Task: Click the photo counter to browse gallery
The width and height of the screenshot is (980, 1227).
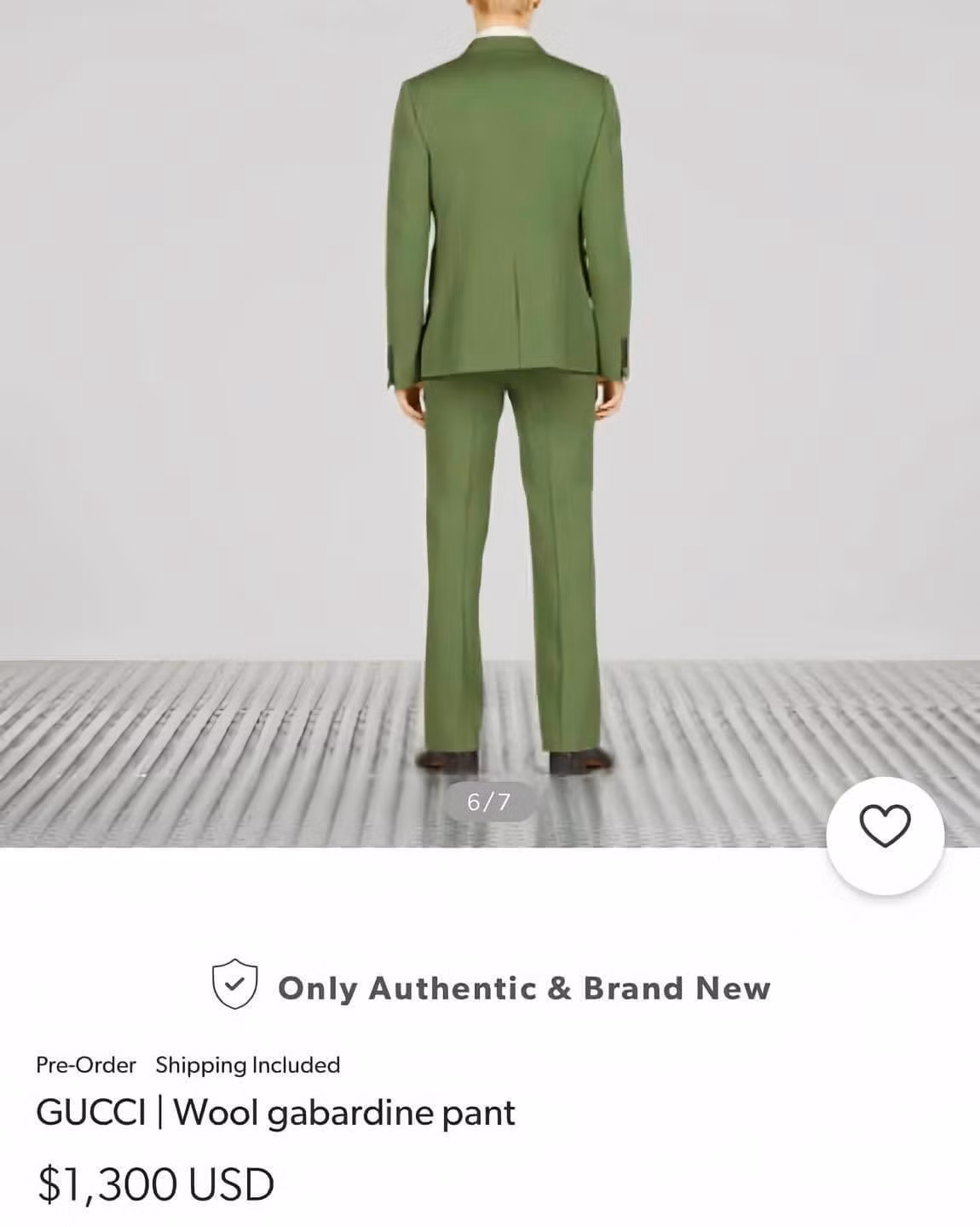Action: pyautogui.click(x=490, y=802)
